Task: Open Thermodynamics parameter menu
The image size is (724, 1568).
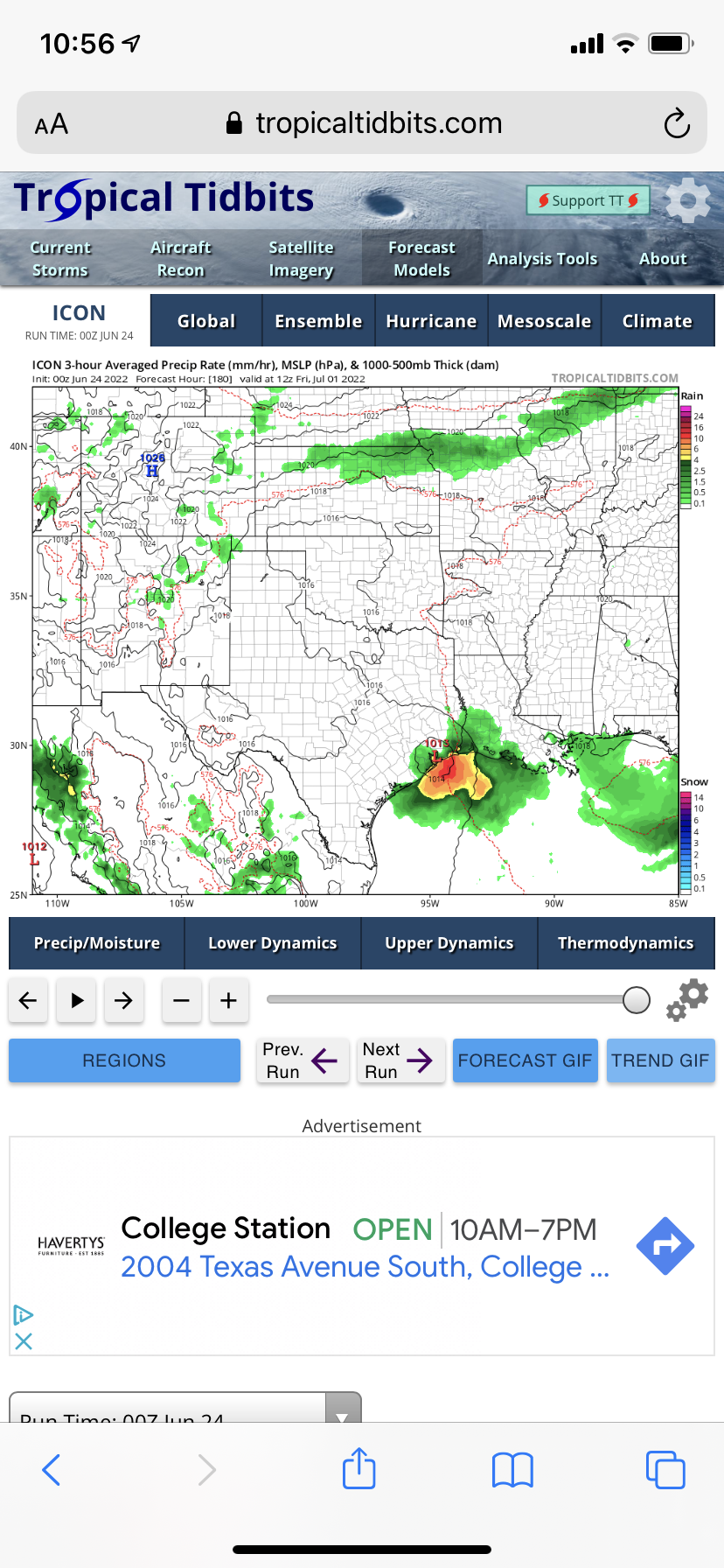Action: click(626, 943)
